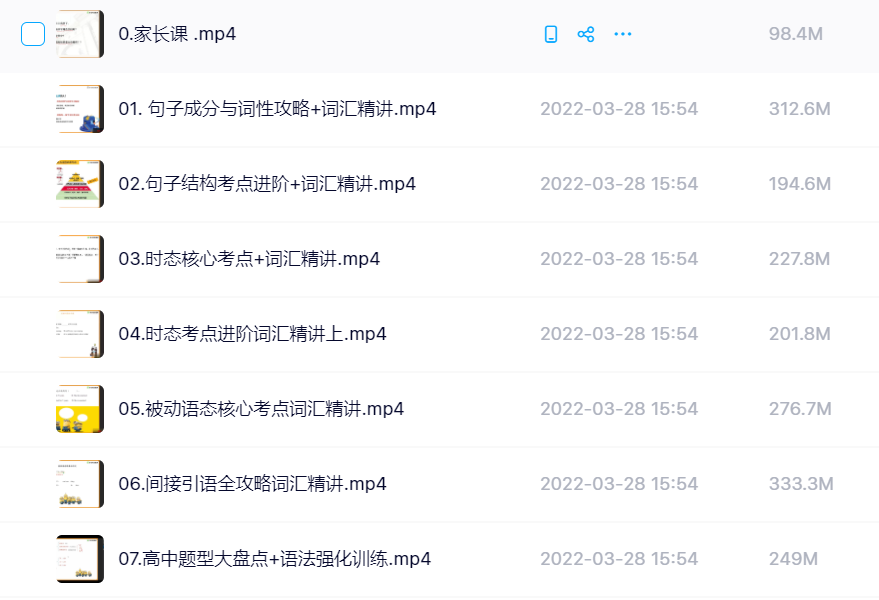Share the 0.家长课 .mp4 file
Image resolution: width=879 pixels, height=600 pixels.
[x=586, y=35]
